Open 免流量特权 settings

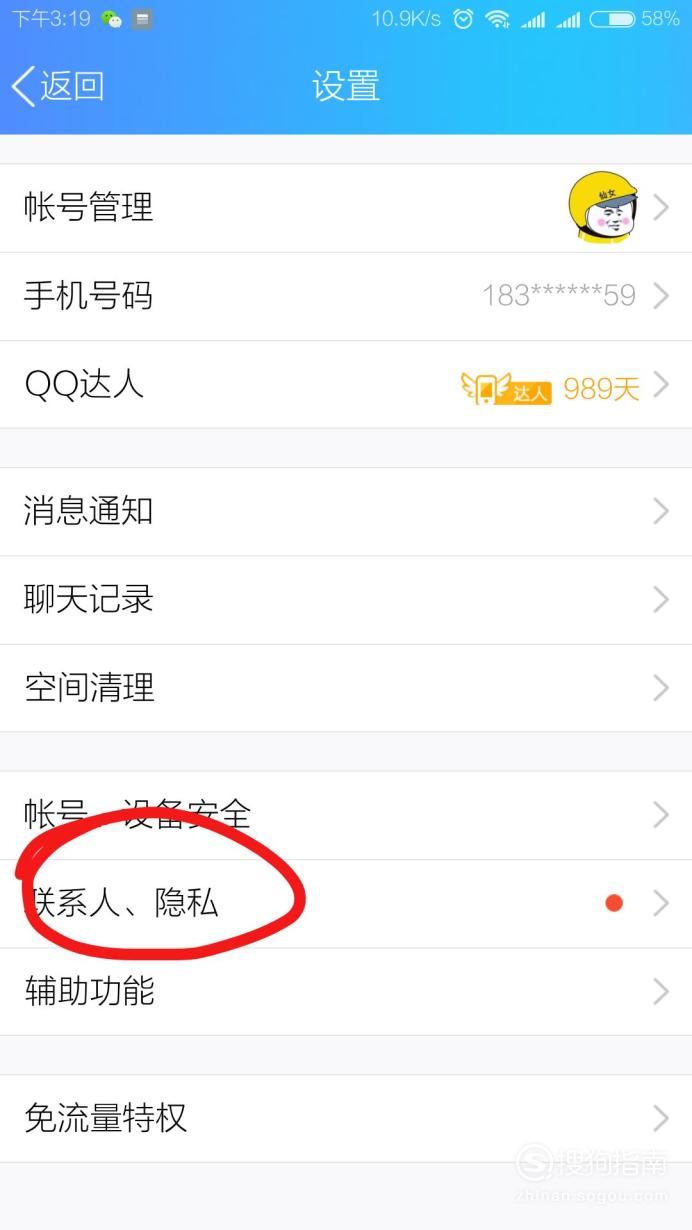click(346, 1118)
